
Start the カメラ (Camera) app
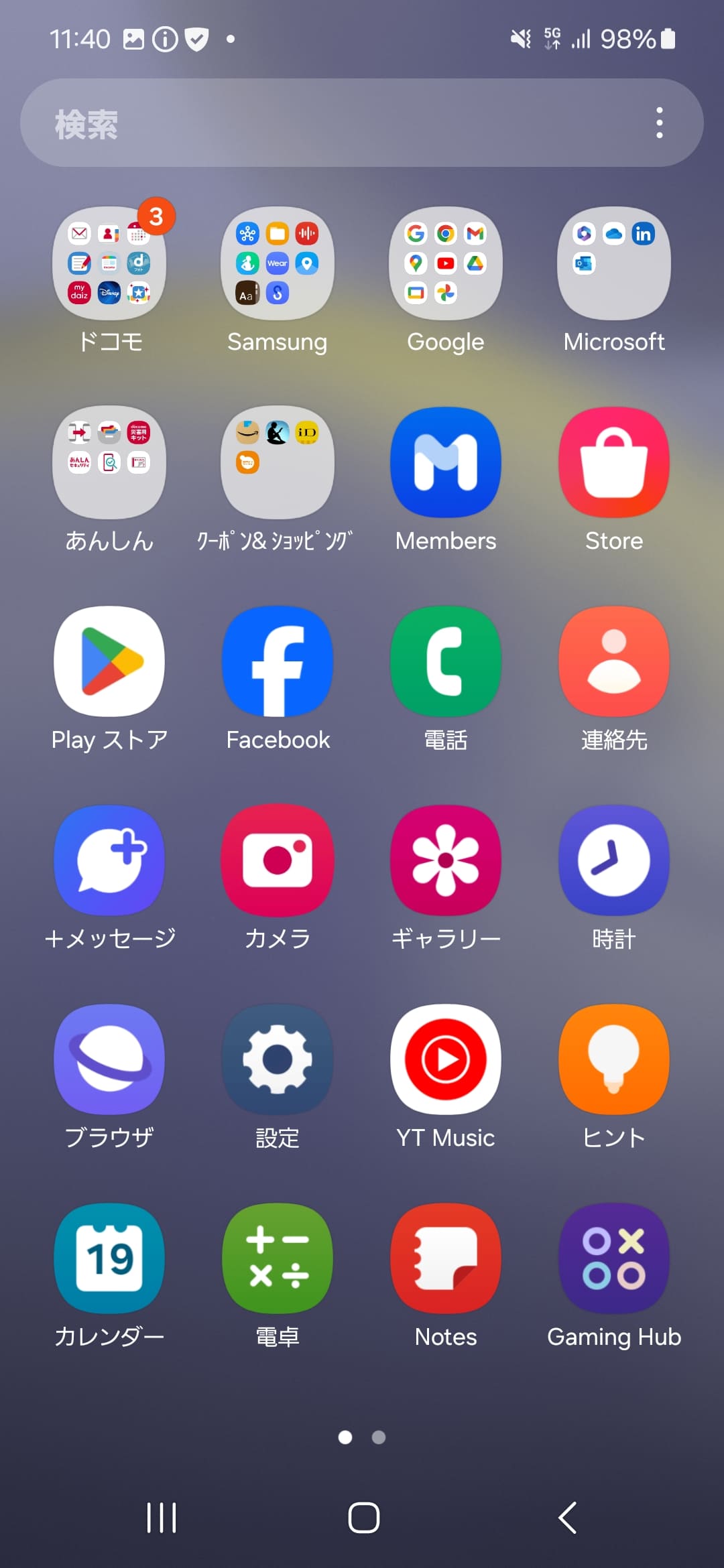pos(278,861)
